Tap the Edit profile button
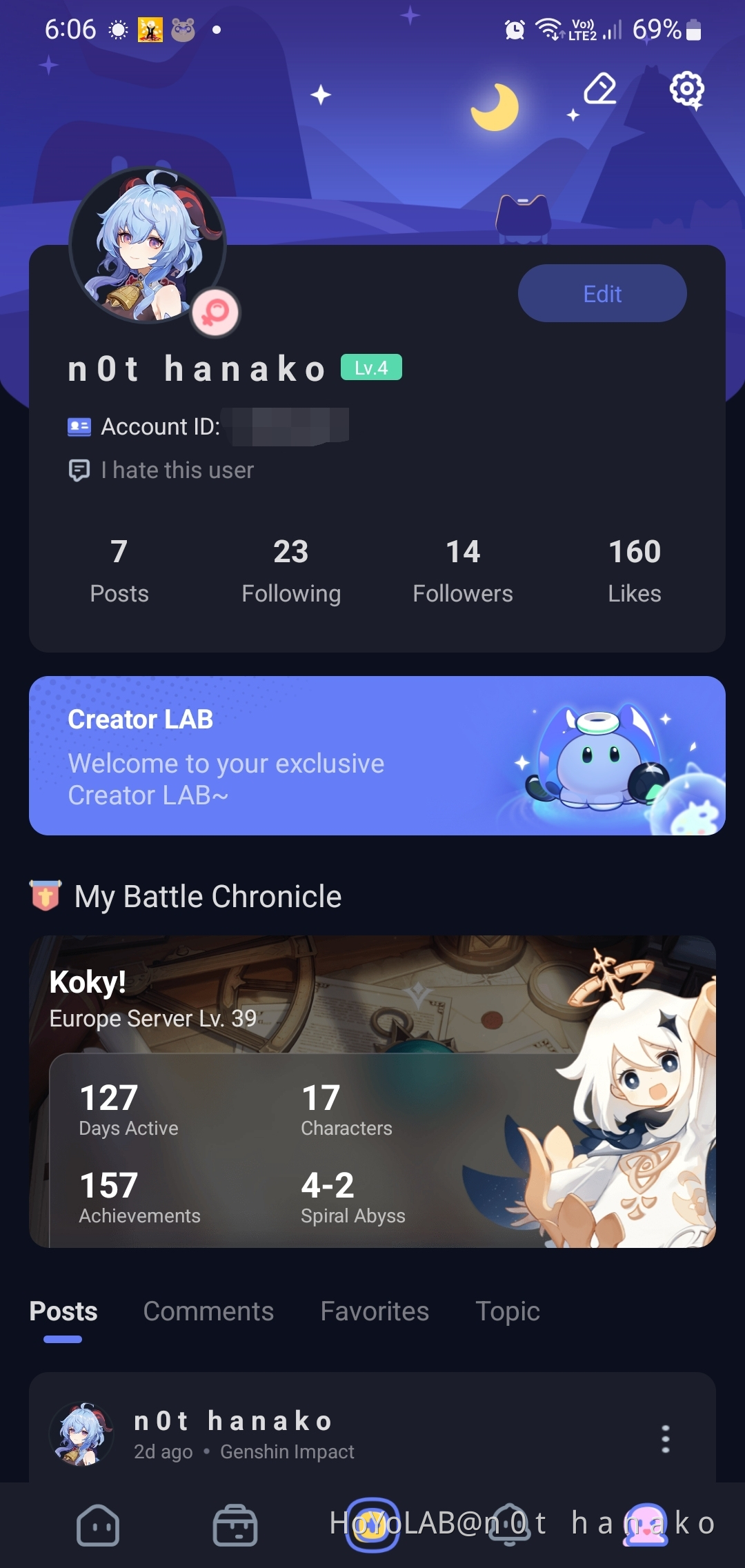 pos(602,294)
